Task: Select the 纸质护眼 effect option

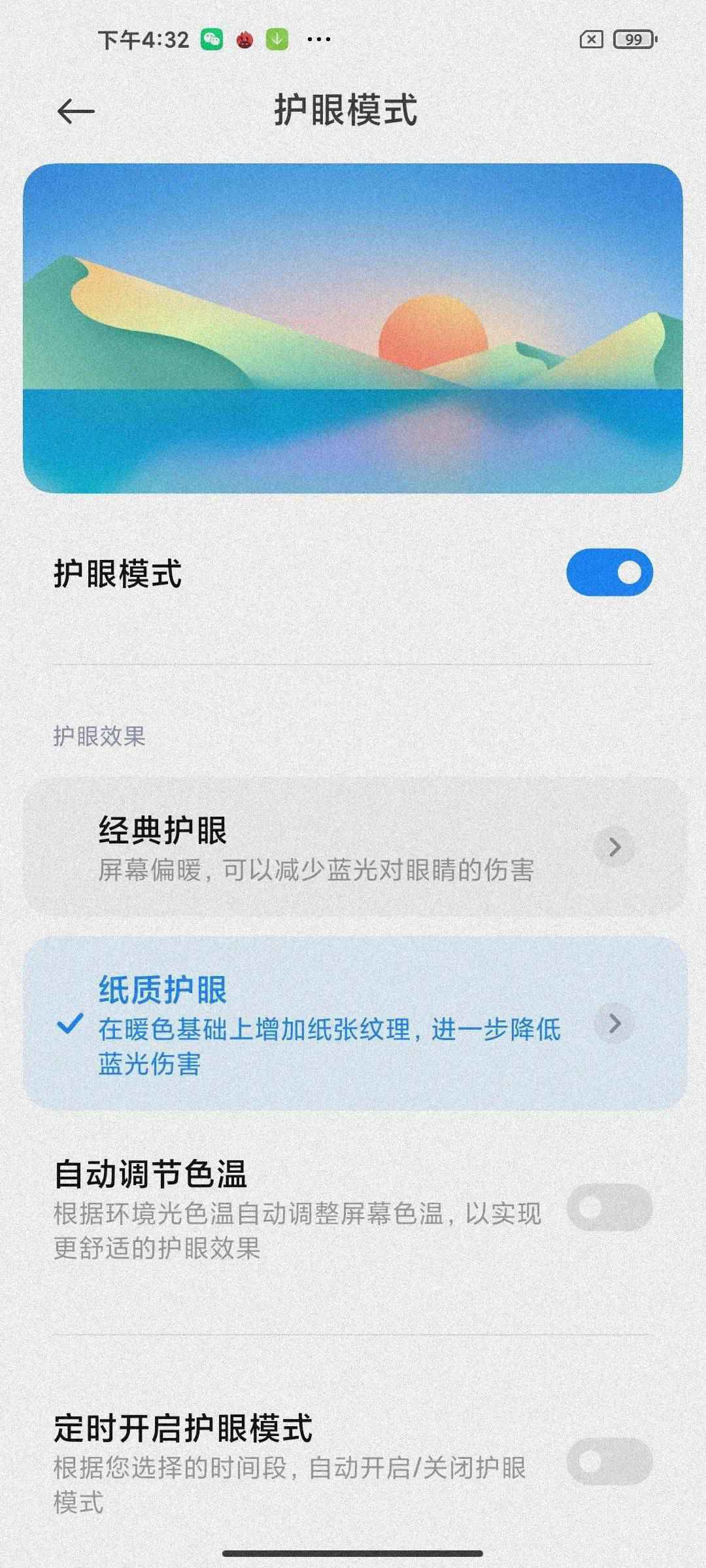Action: (314, 1023)
